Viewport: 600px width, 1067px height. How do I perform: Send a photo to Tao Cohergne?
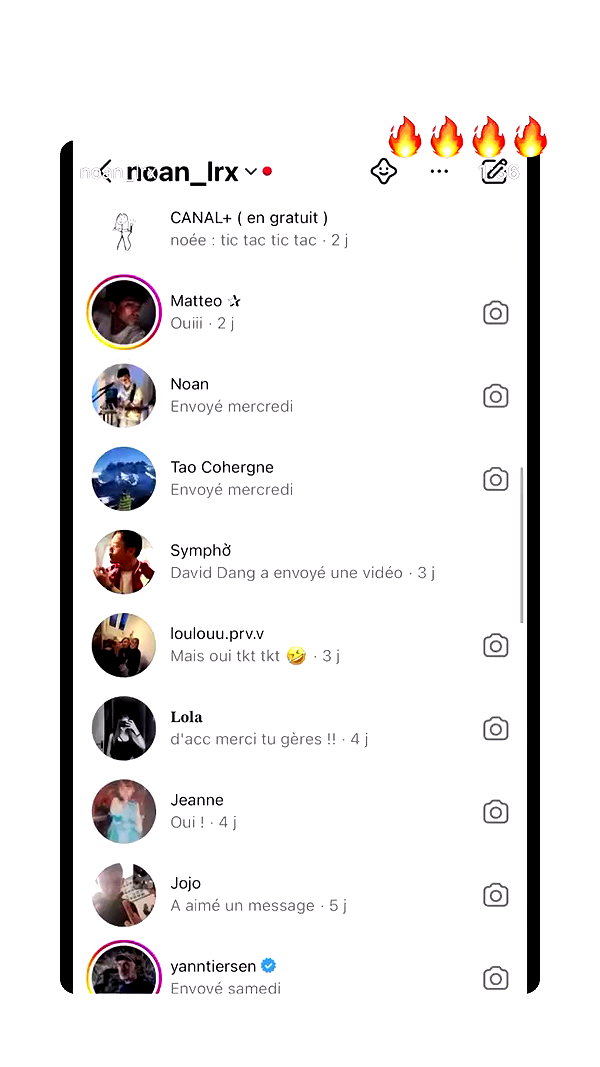click(x=496, y=479)
